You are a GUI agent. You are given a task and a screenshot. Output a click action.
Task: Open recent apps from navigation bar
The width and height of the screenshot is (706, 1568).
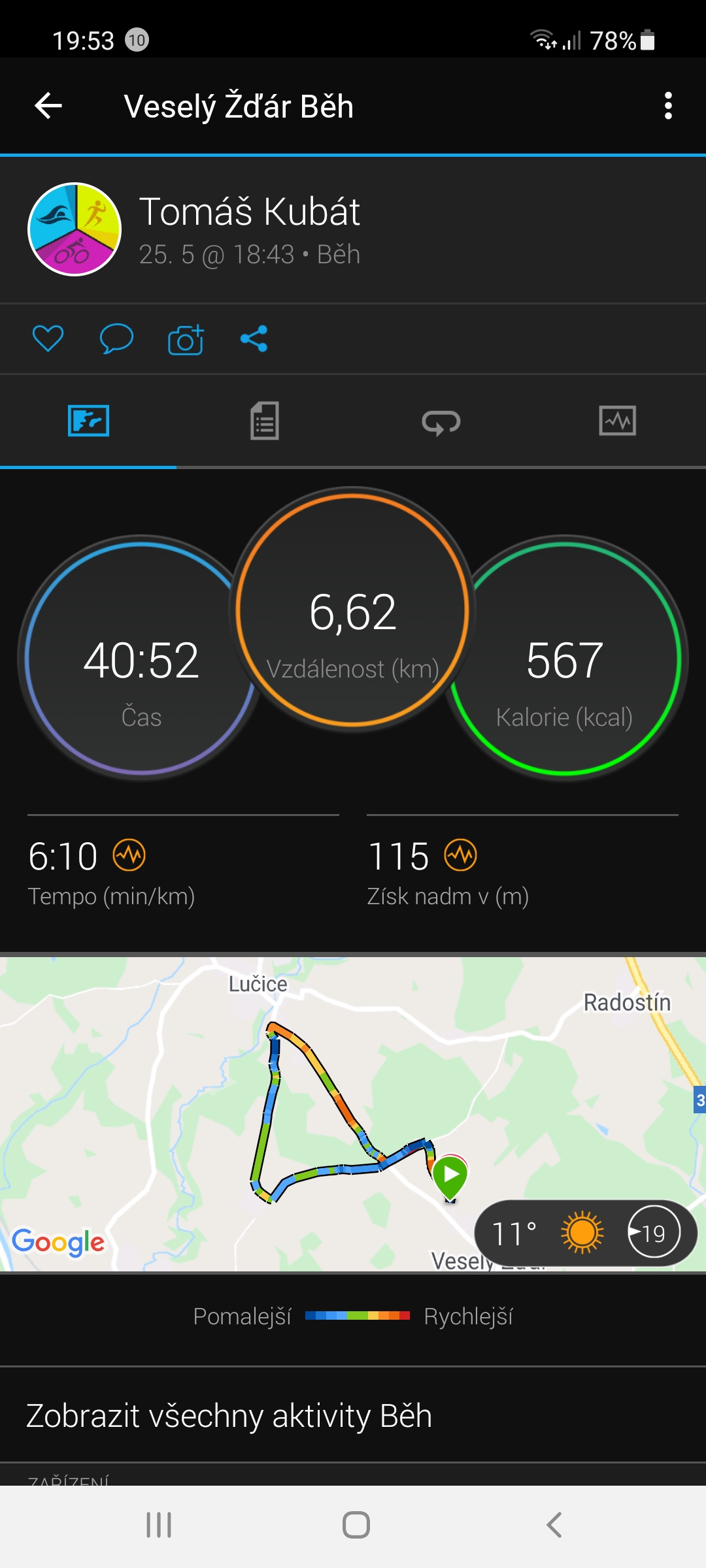click(x=159, y=1526)
